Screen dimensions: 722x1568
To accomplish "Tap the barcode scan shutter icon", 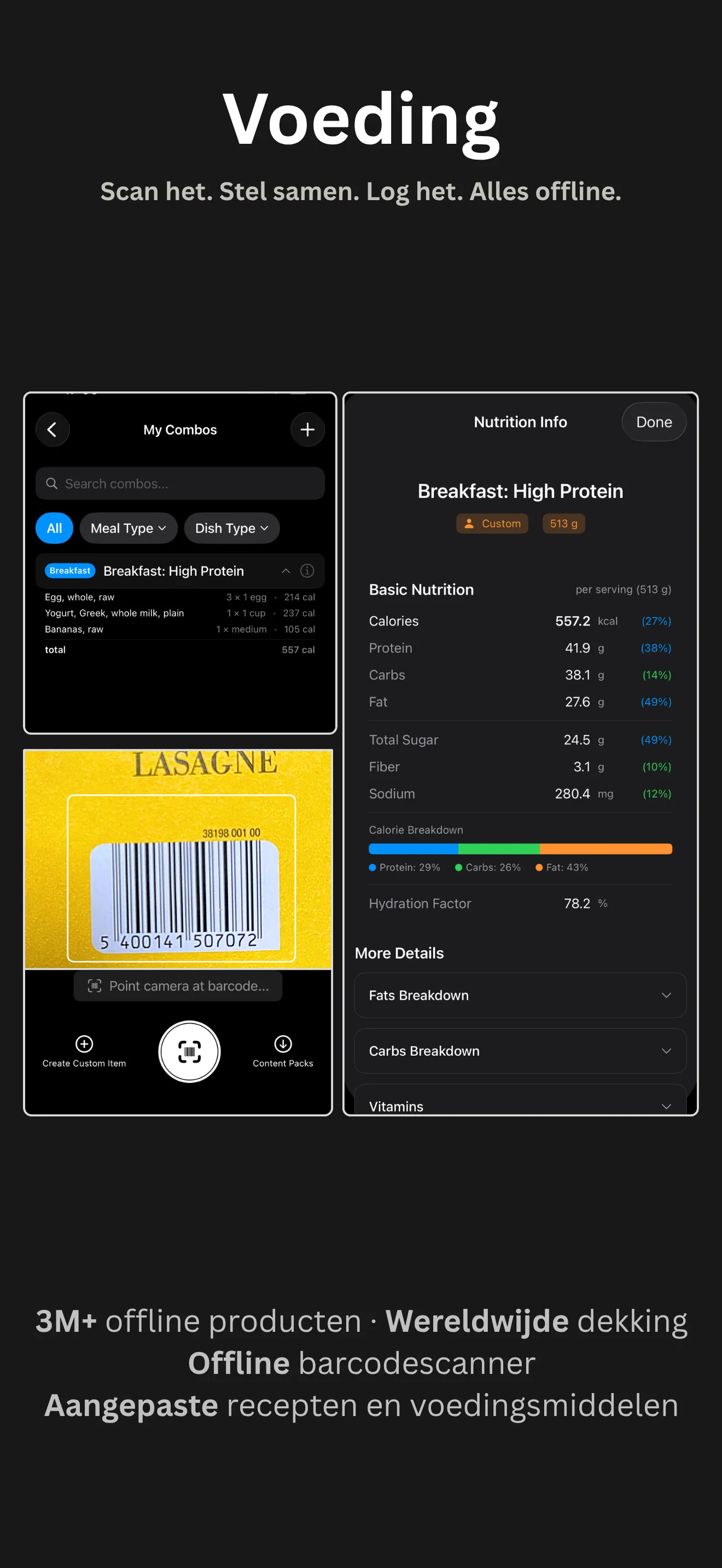I will 189,1052.
